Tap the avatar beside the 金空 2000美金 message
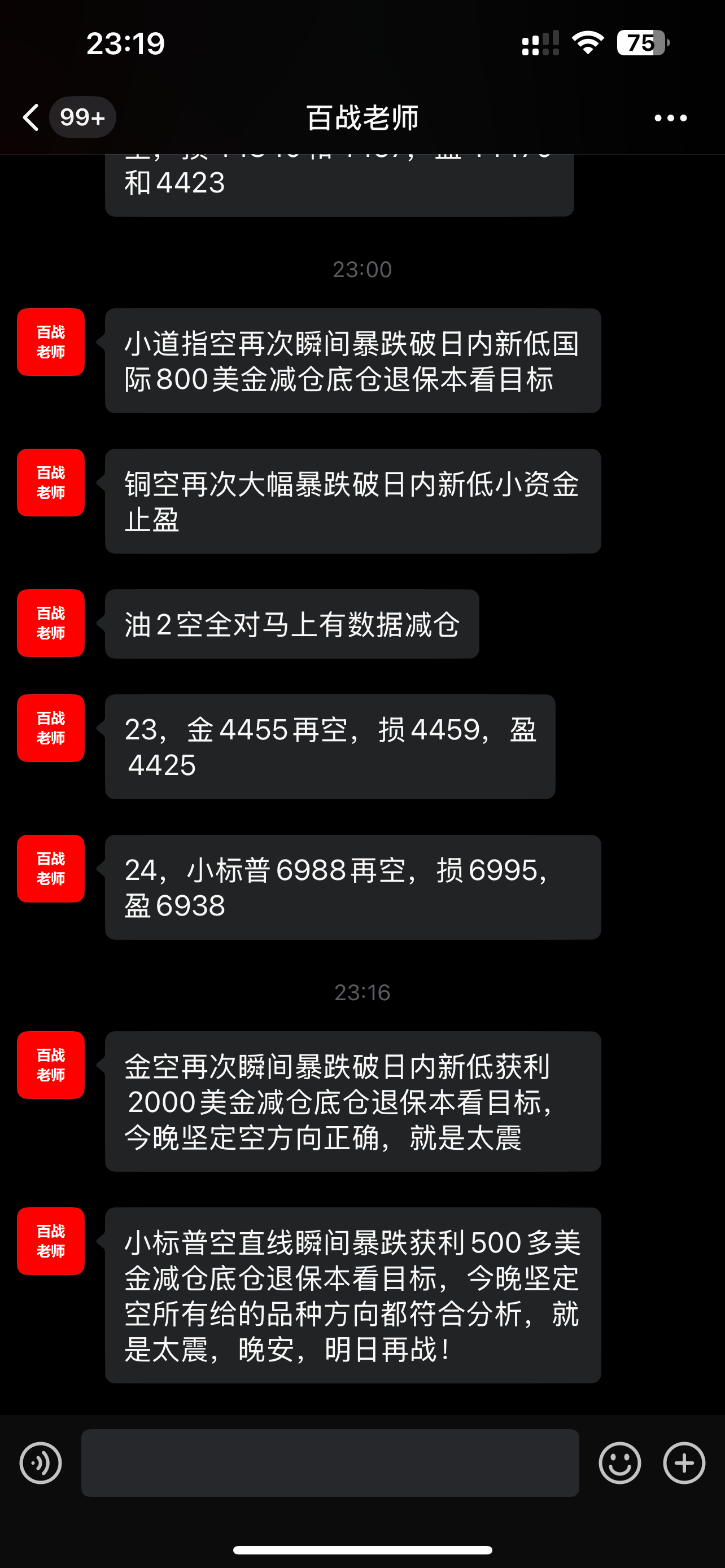 pos(50,1064)
